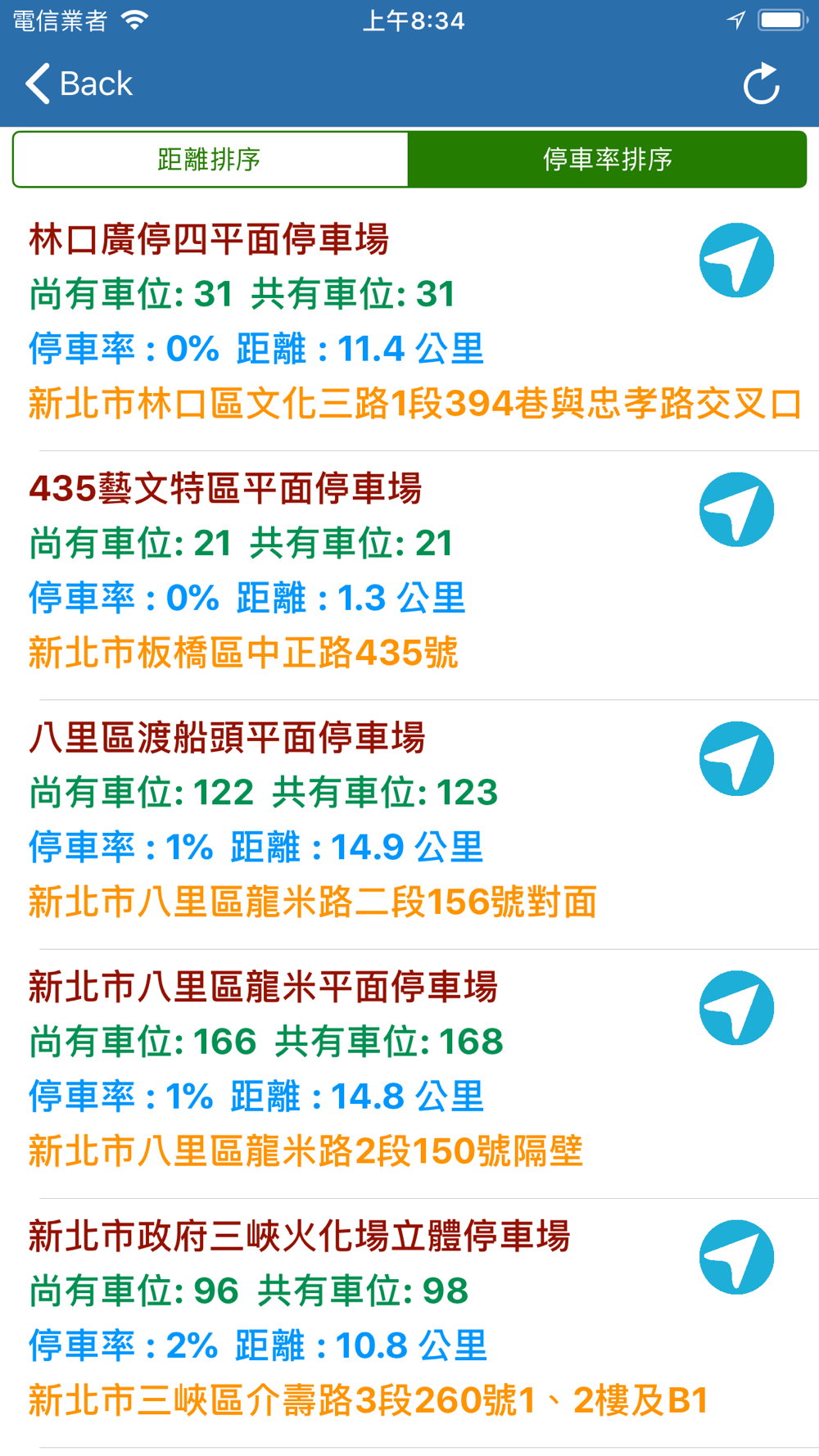Image resolution: width=819 pixels, height=1456 pixels.
Task: Select the 停車率排序 tab
Action: [607, 159]
